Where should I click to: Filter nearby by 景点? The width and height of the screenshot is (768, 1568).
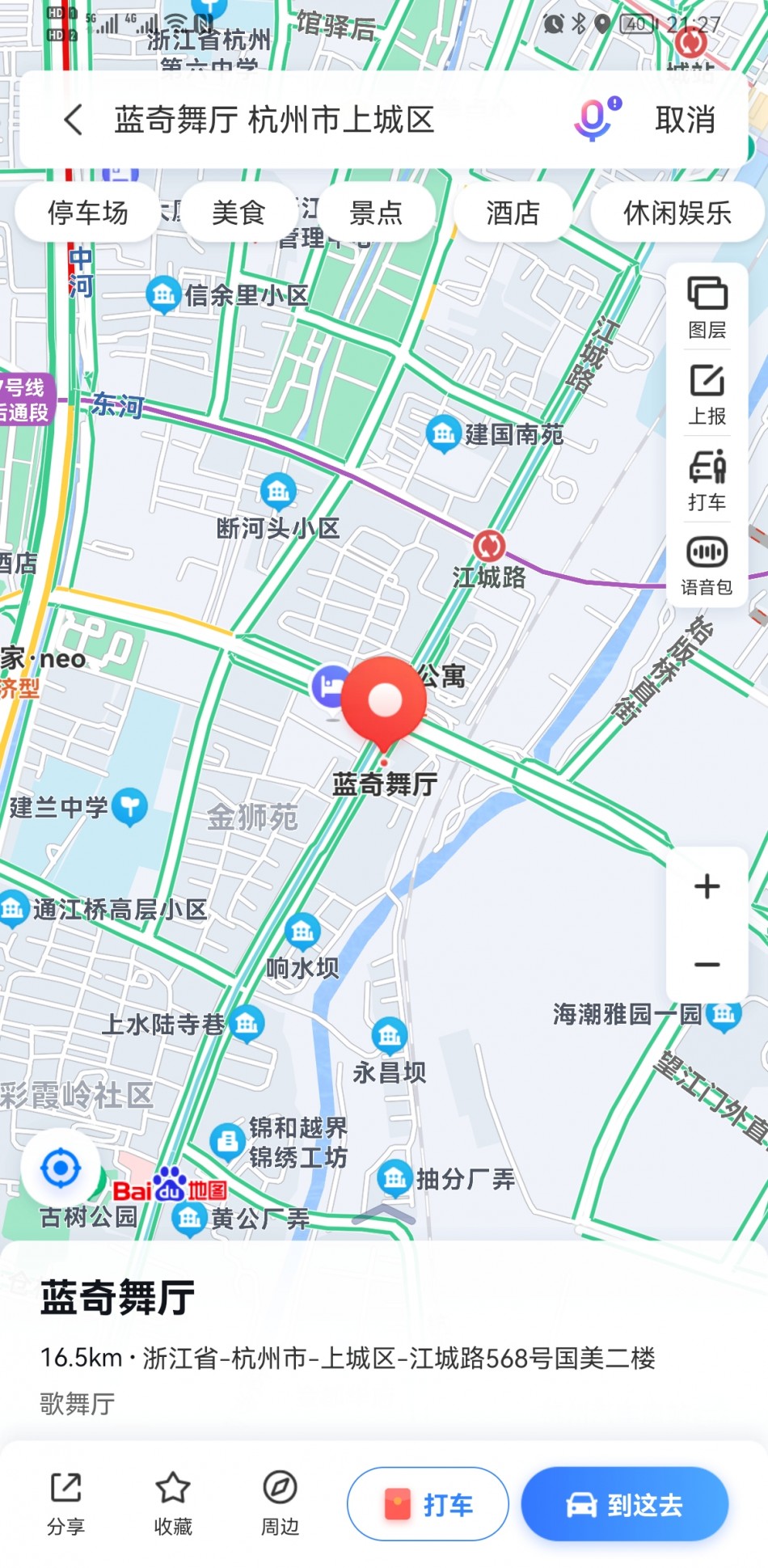click(376, 213)
